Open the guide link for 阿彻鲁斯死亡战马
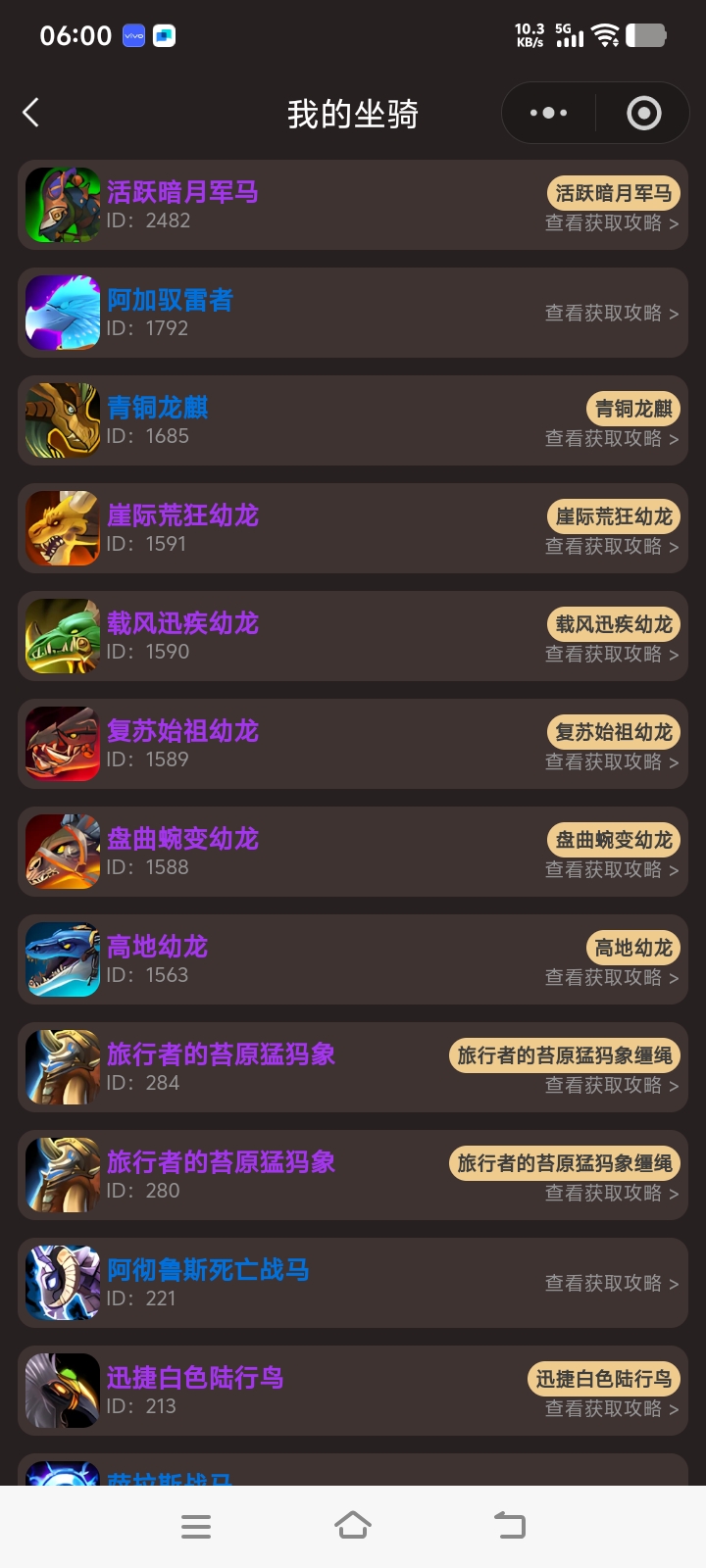 [608, 1283]
